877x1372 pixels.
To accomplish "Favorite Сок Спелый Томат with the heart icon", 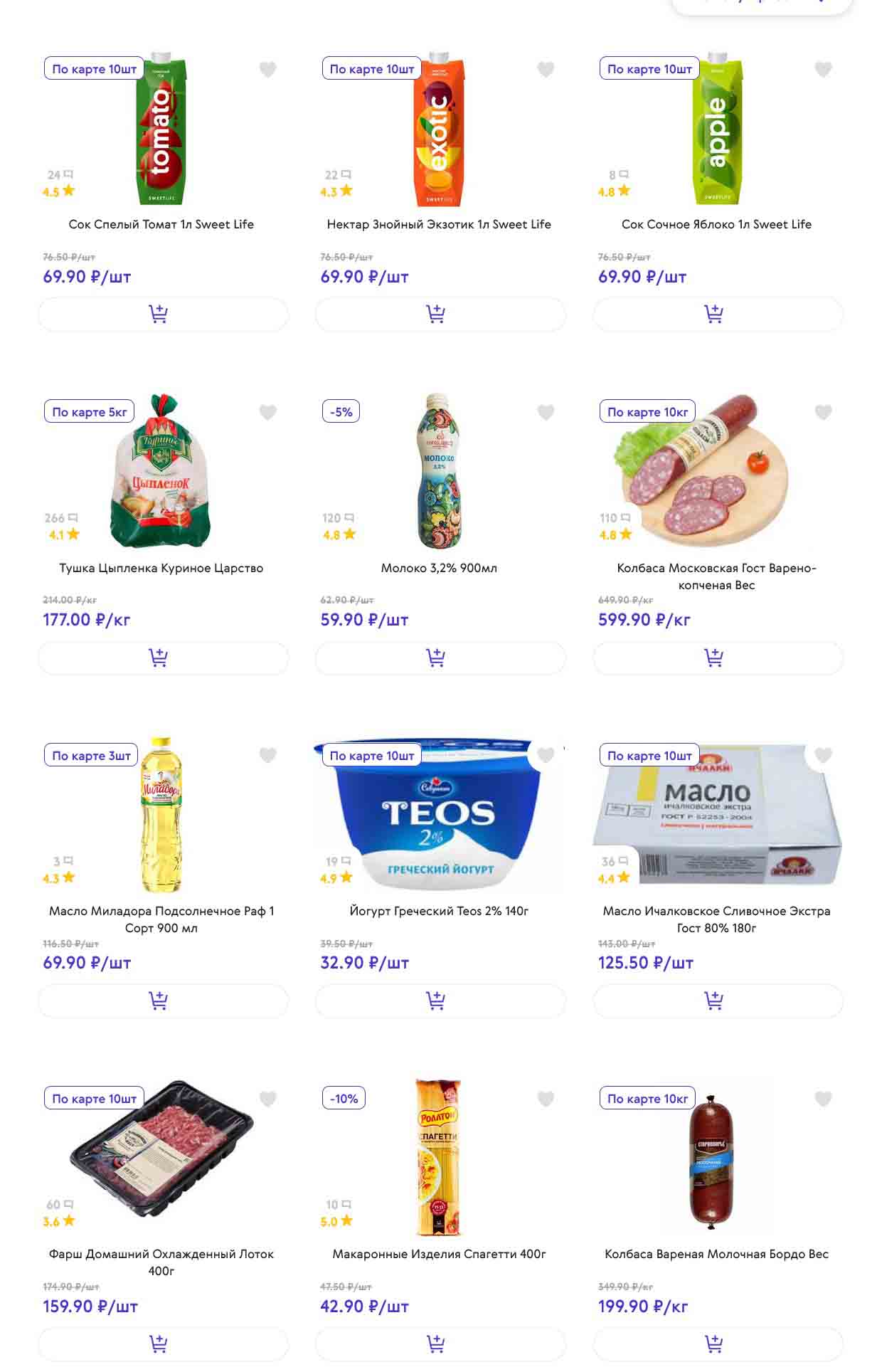I will point(267,69).
